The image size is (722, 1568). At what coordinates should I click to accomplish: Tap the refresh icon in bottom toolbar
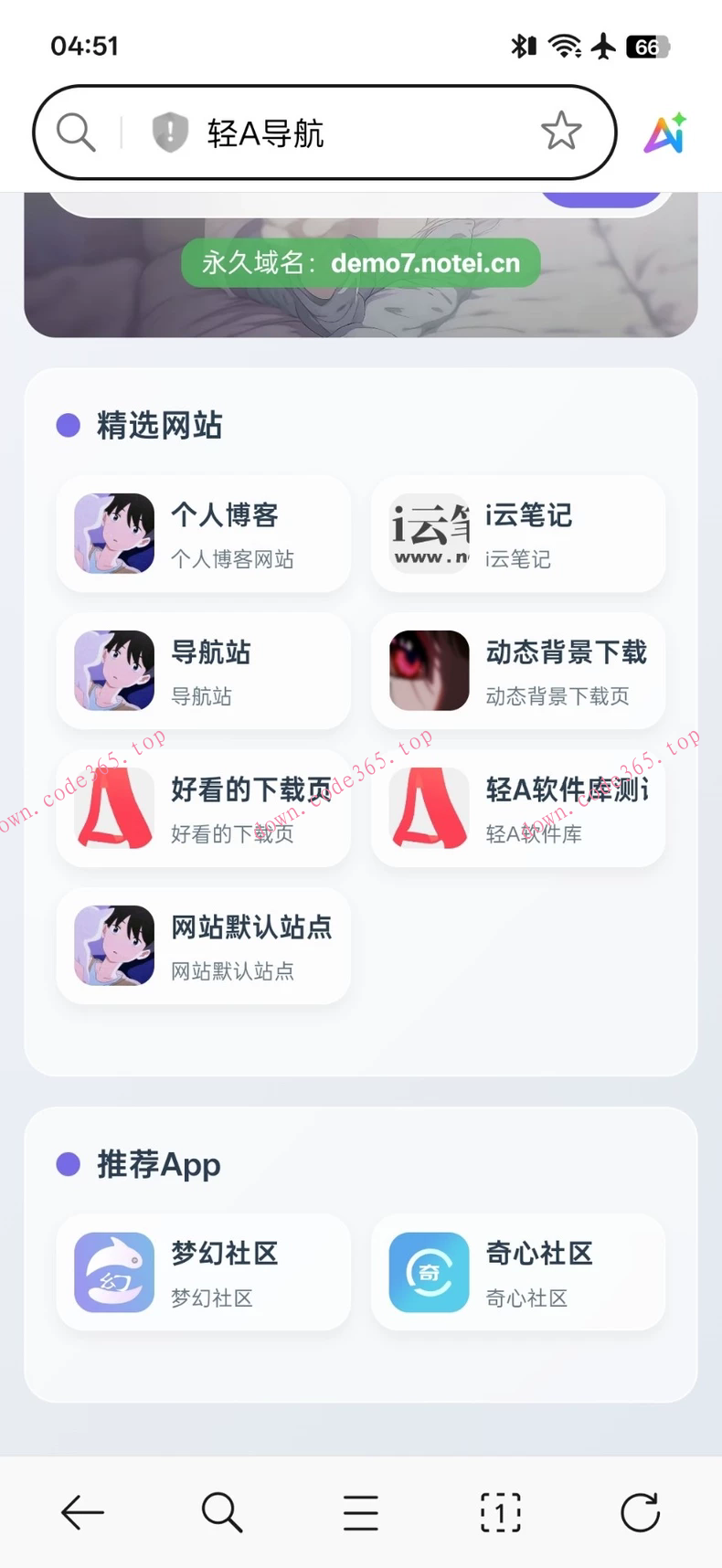[640, 1512]
